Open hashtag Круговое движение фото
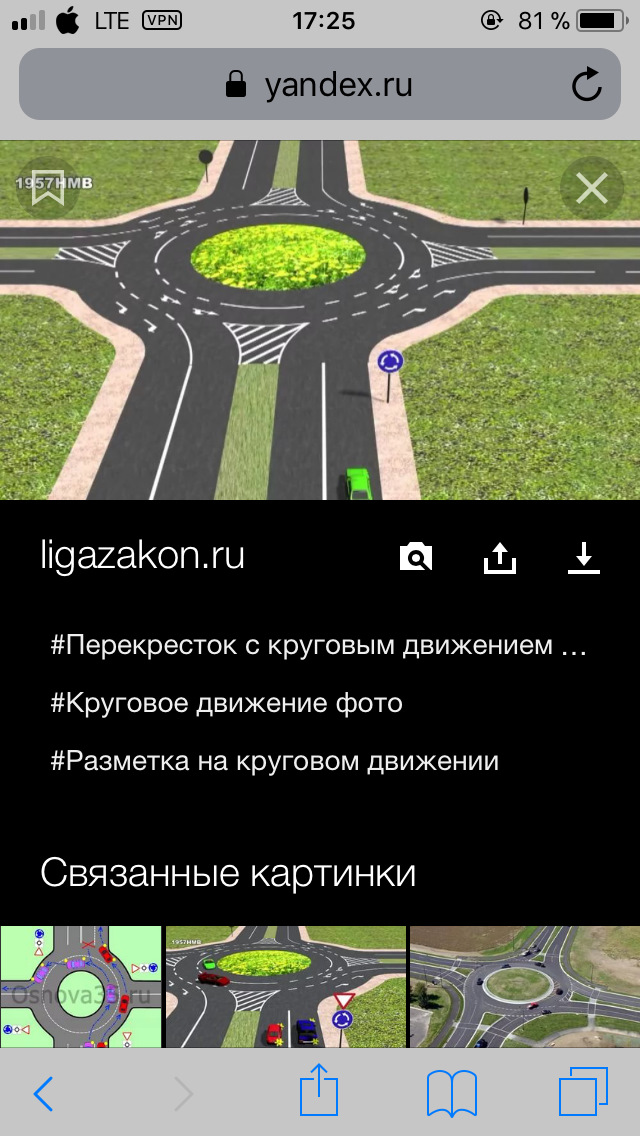640x1136 pixels. coord(226,703)
